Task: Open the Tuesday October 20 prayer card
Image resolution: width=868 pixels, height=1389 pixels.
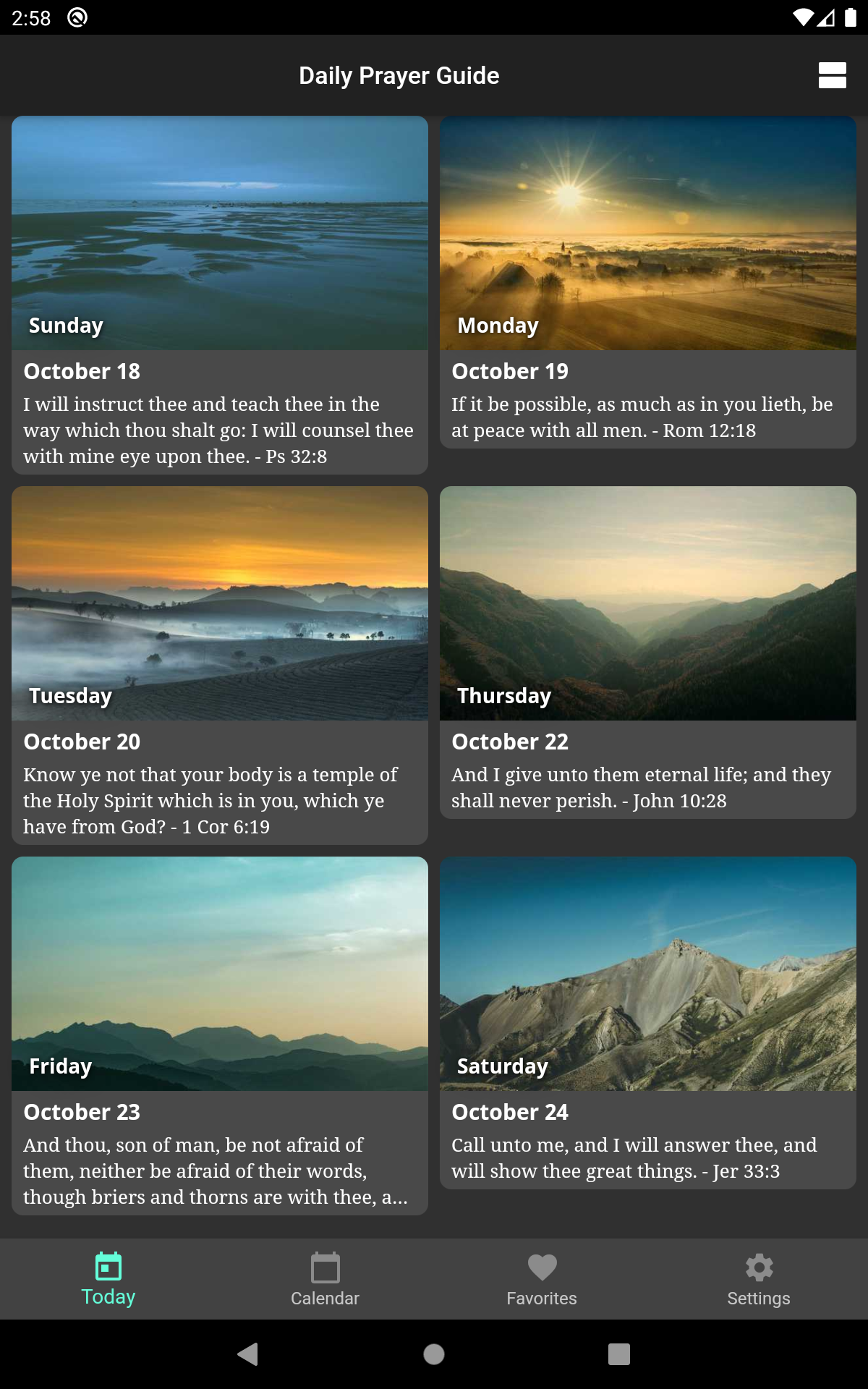Action: coord(220,666)
